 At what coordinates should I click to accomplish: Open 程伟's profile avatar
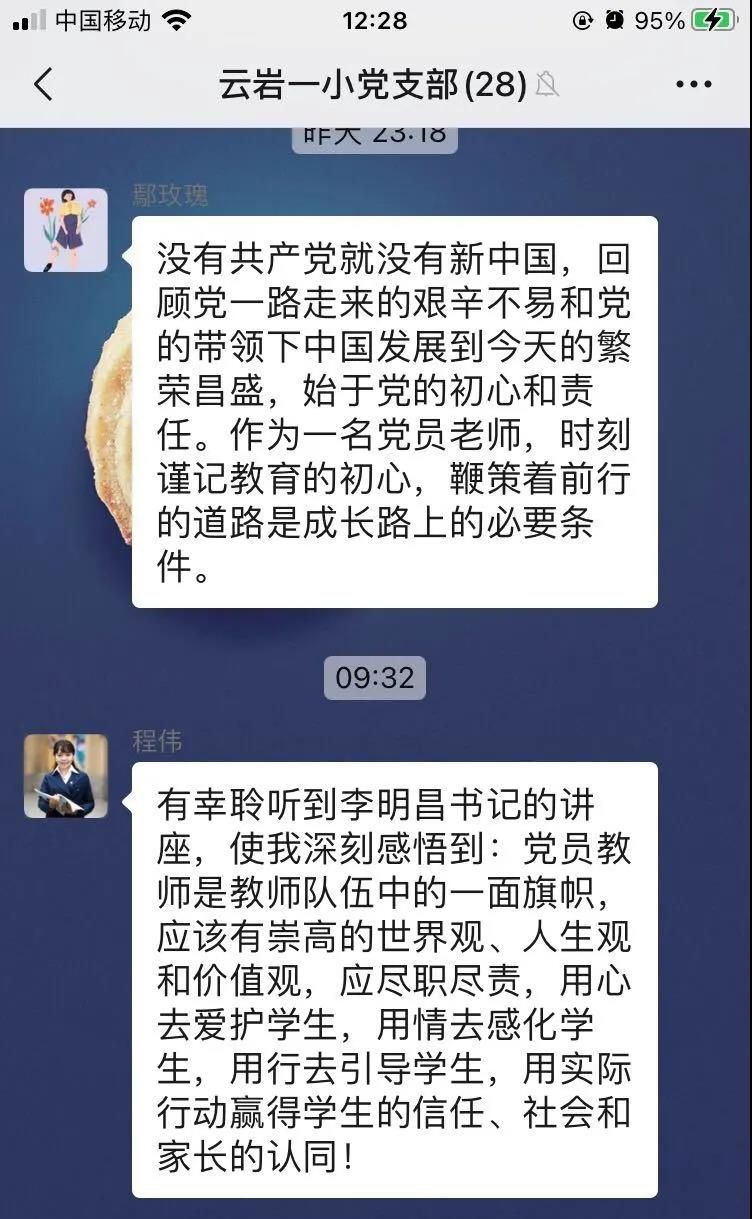point(66,776)
